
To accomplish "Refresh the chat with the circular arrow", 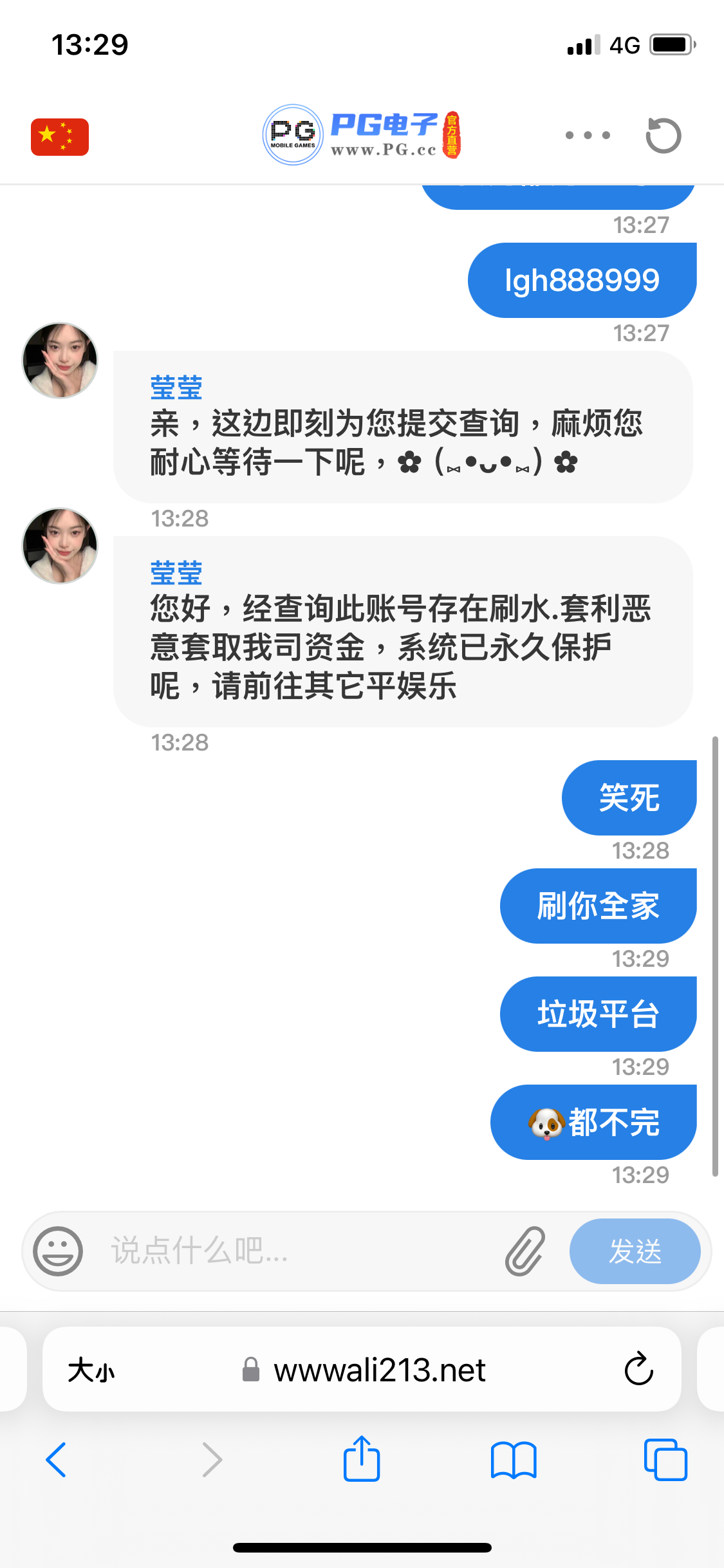I will [x=663, y=136].
